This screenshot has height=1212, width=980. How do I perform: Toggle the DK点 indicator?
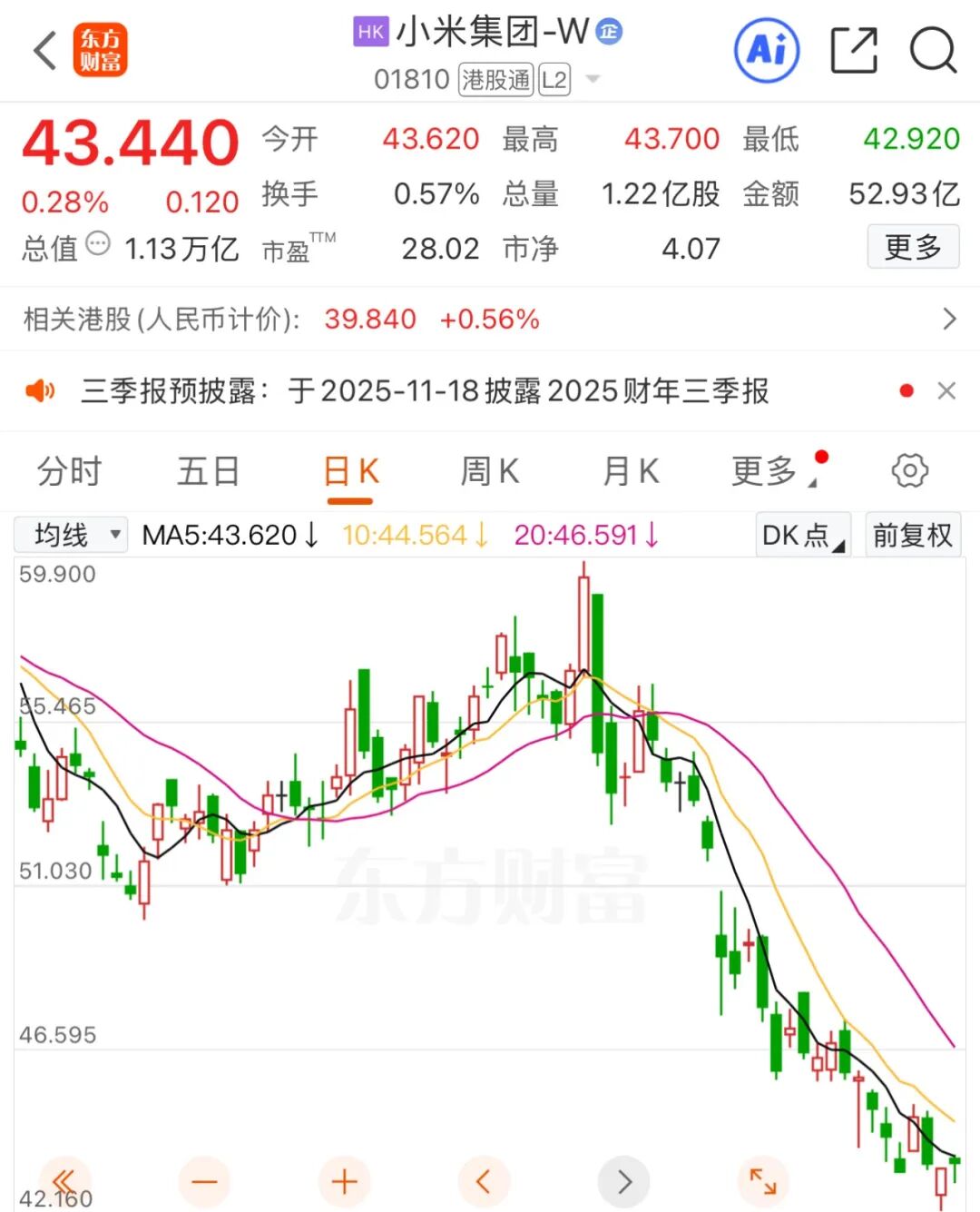pos(801,535)
